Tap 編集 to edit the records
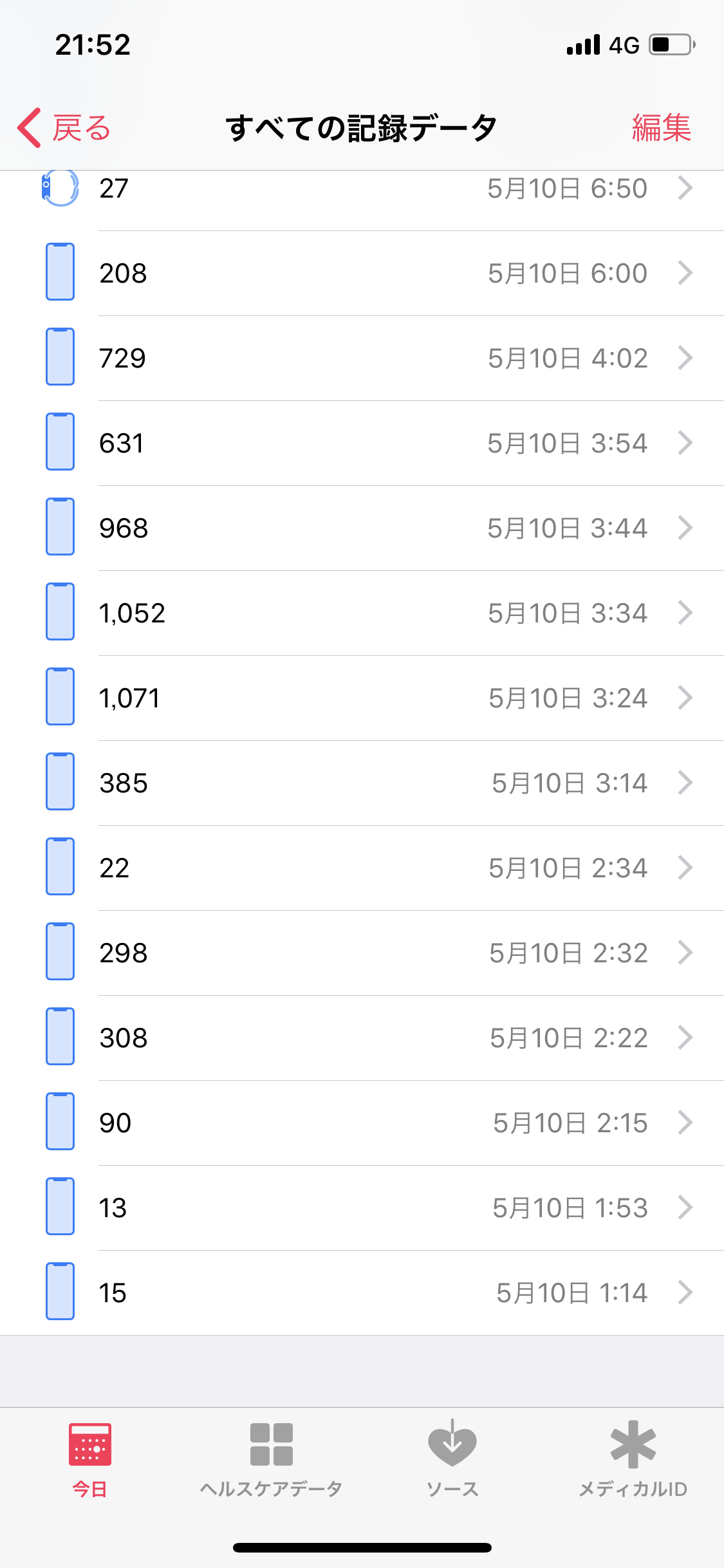 661,127
